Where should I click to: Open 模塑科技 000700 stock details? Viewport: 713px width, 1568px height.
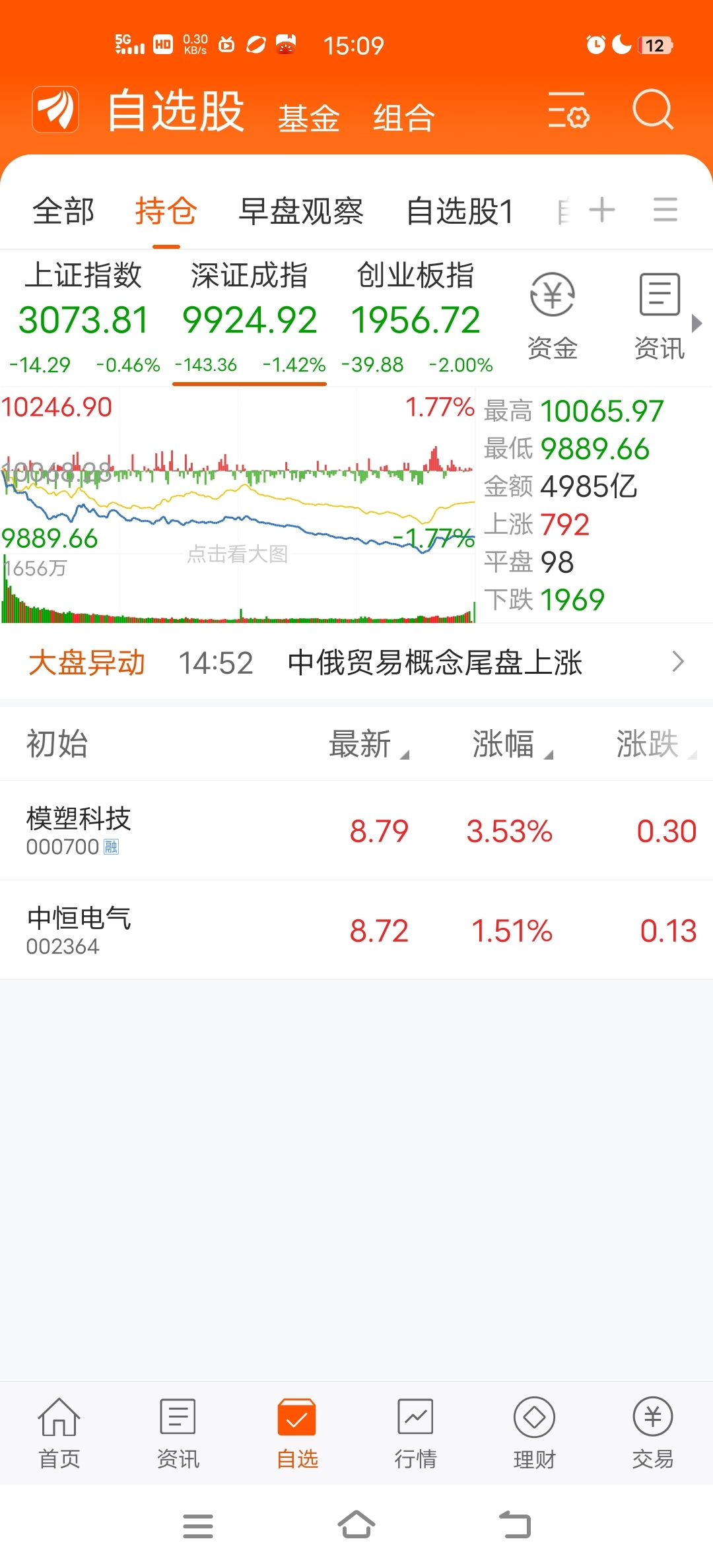pyautogui.click(x=356, y=830)
